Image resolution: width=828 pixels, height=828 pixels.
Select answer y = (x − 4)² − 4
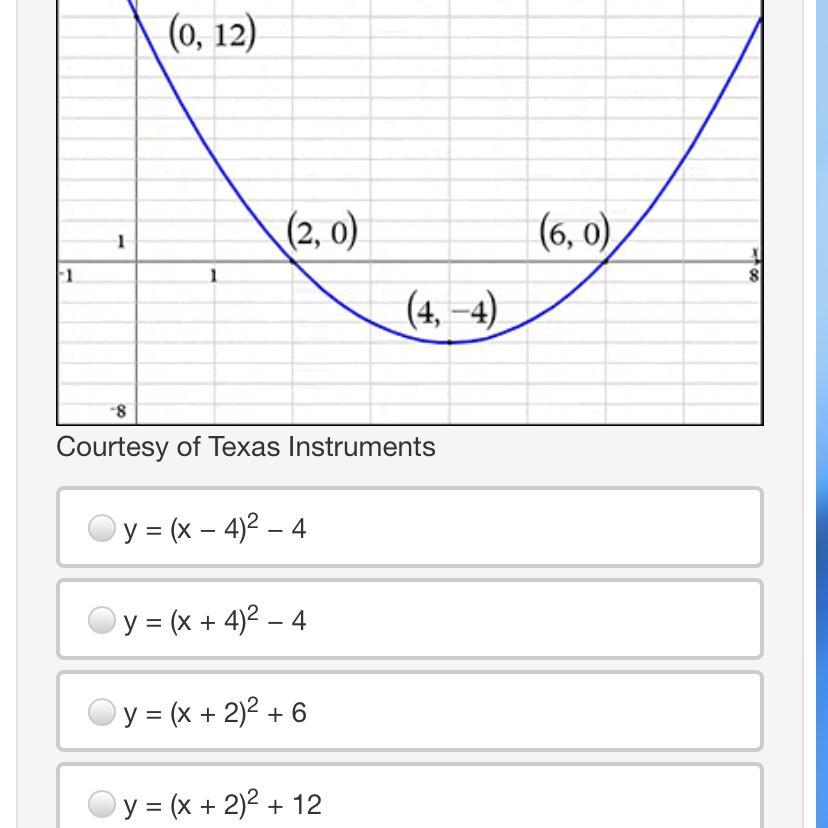click(102, 528)
